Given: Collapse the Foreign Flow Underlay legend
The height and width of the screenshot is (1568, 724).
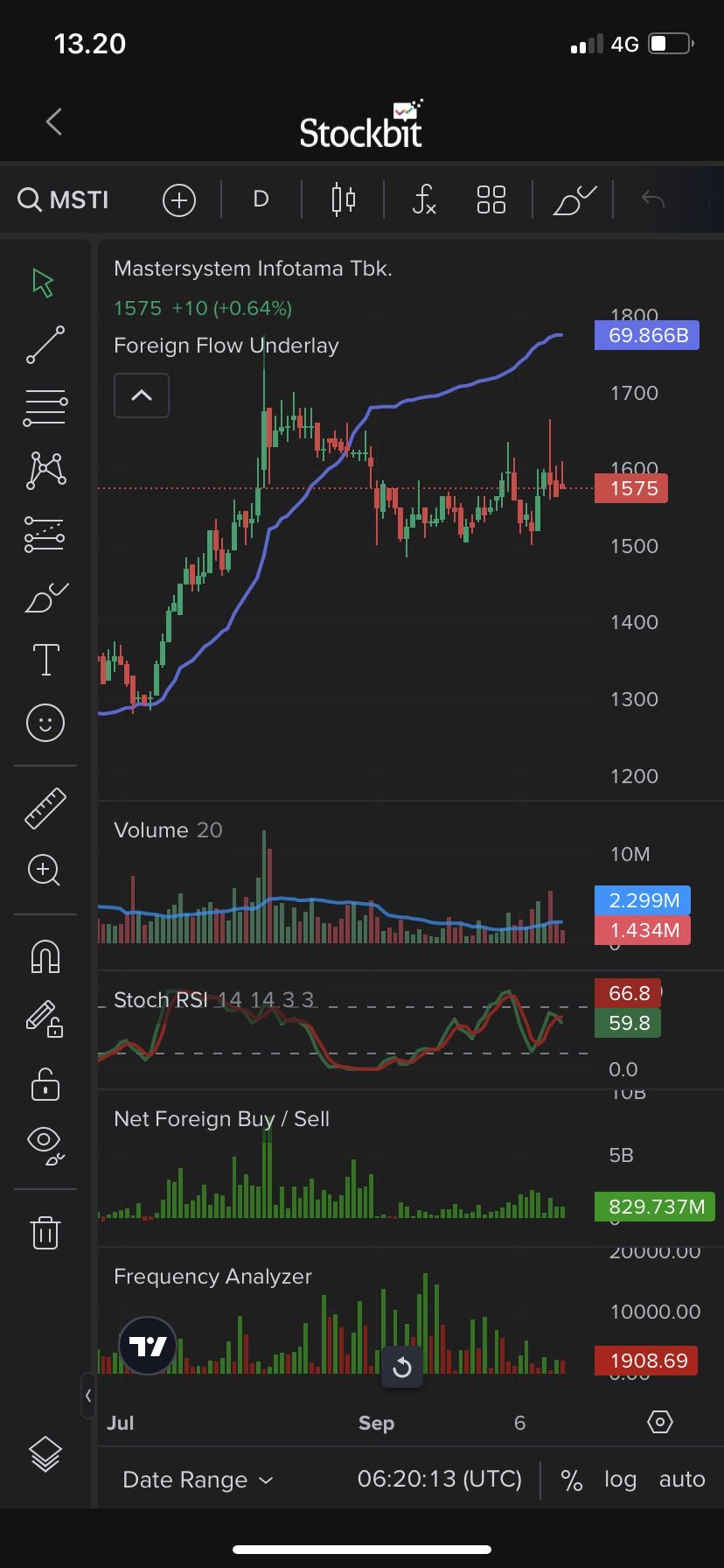Looking at the screenshot, I should pos(142,395).
